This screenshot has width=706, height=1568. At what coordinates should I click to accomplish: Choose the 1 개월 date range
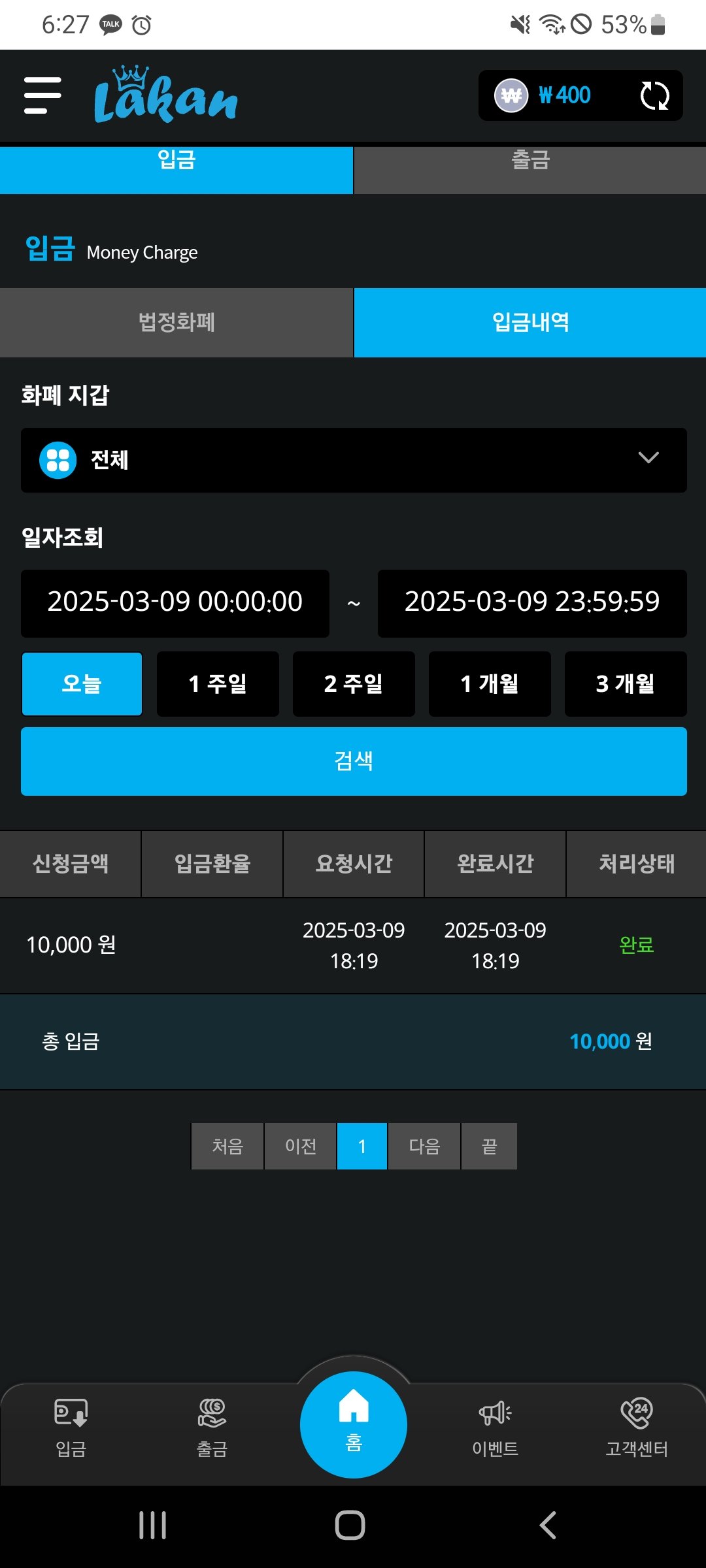coord(490,684)
